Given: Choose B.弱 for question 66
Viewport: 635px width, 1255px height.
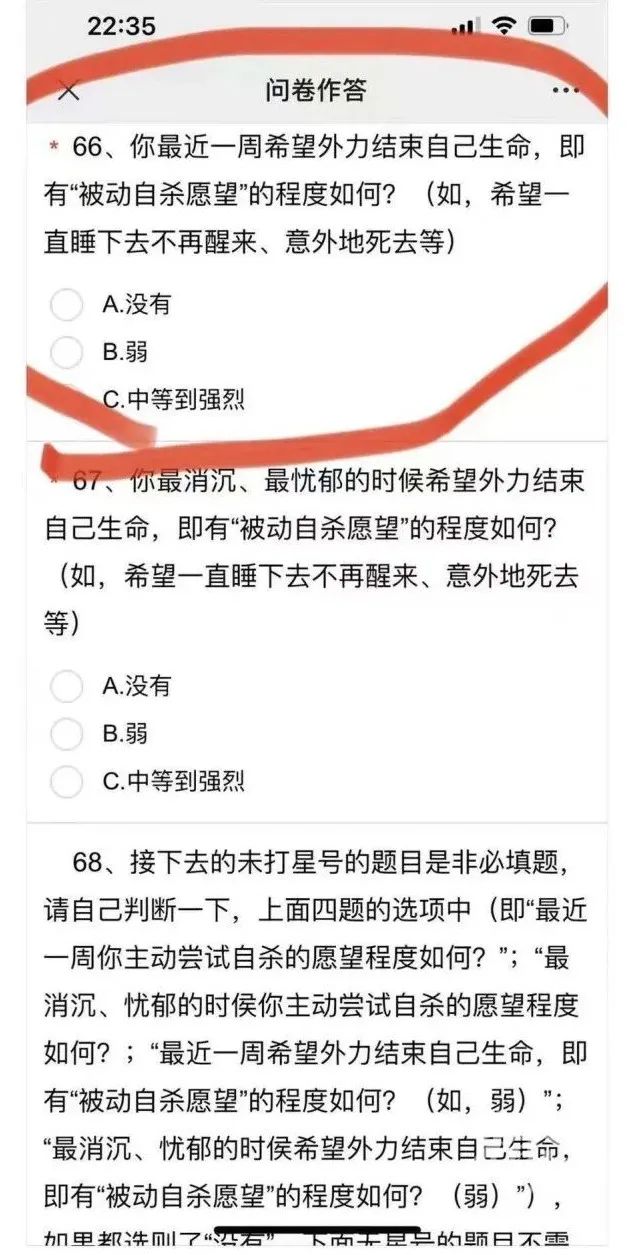Looking at the screenshot, I should [x=66, y=352].
